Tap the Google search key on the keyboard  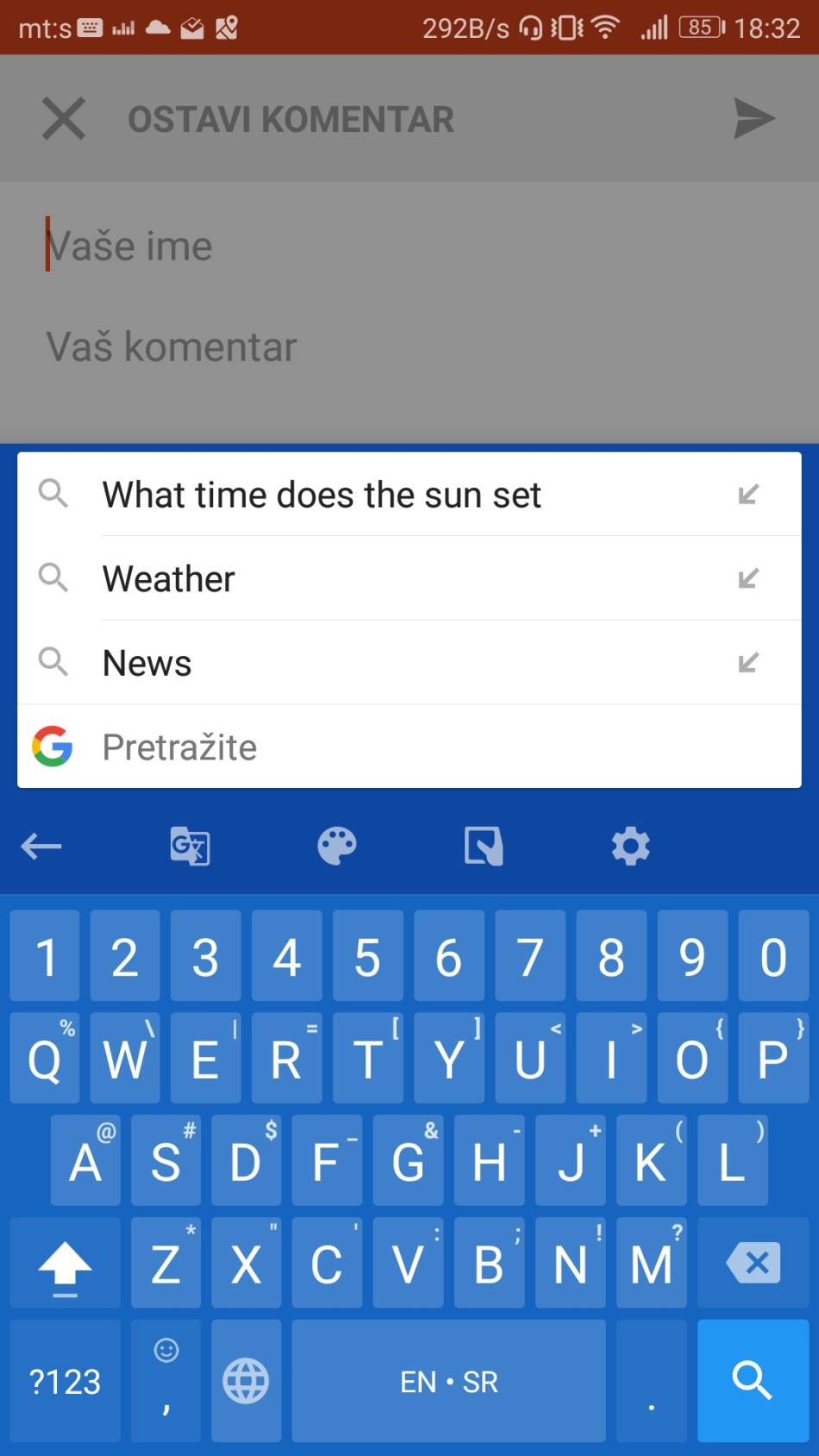[752, 1380]
